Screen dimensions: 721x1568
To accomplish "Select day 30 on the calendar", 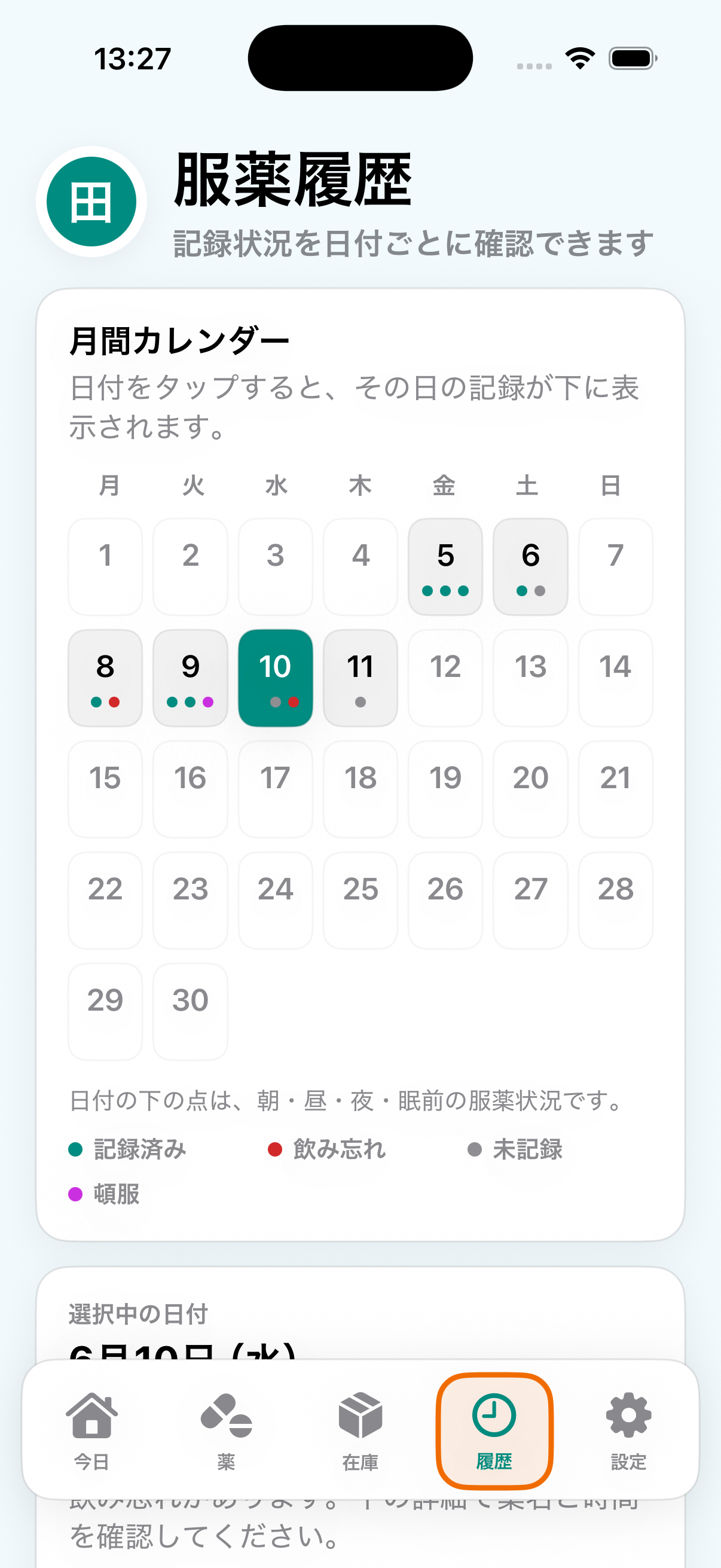I will (191, 1012).
